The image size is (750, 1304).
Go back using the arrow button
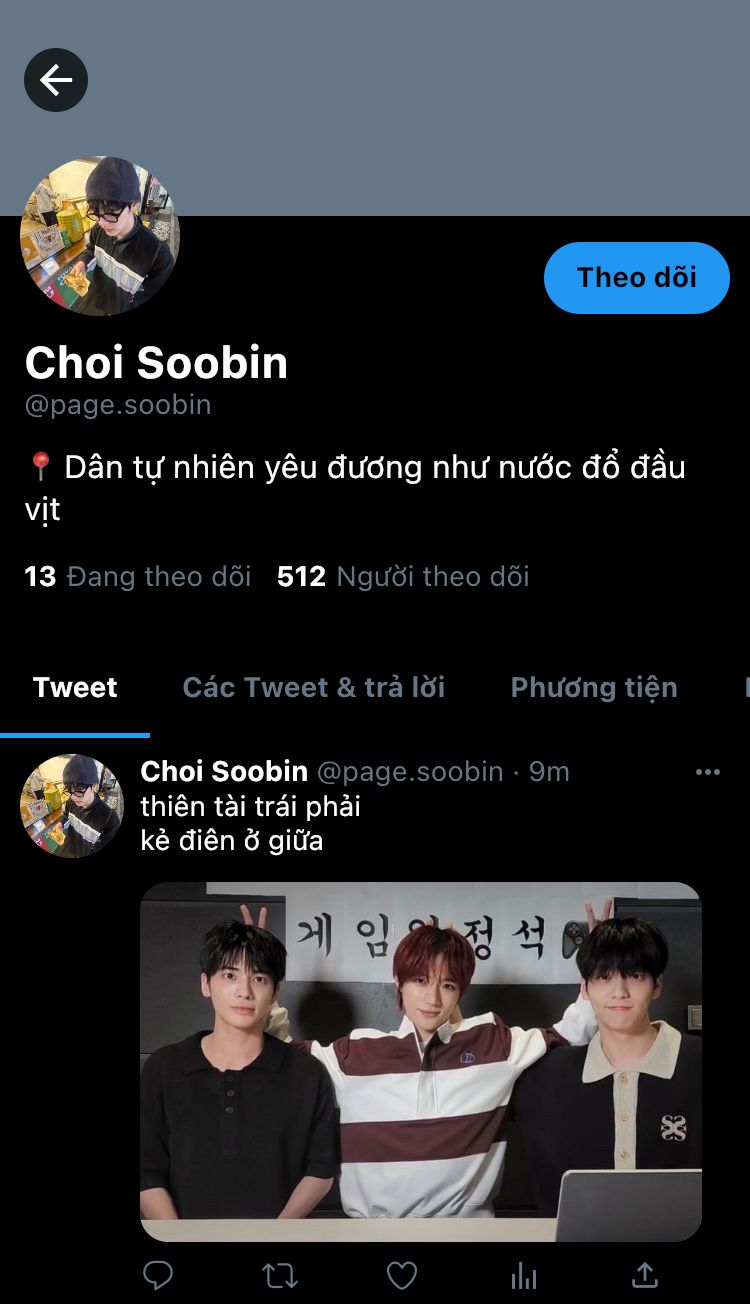[56, 80]
